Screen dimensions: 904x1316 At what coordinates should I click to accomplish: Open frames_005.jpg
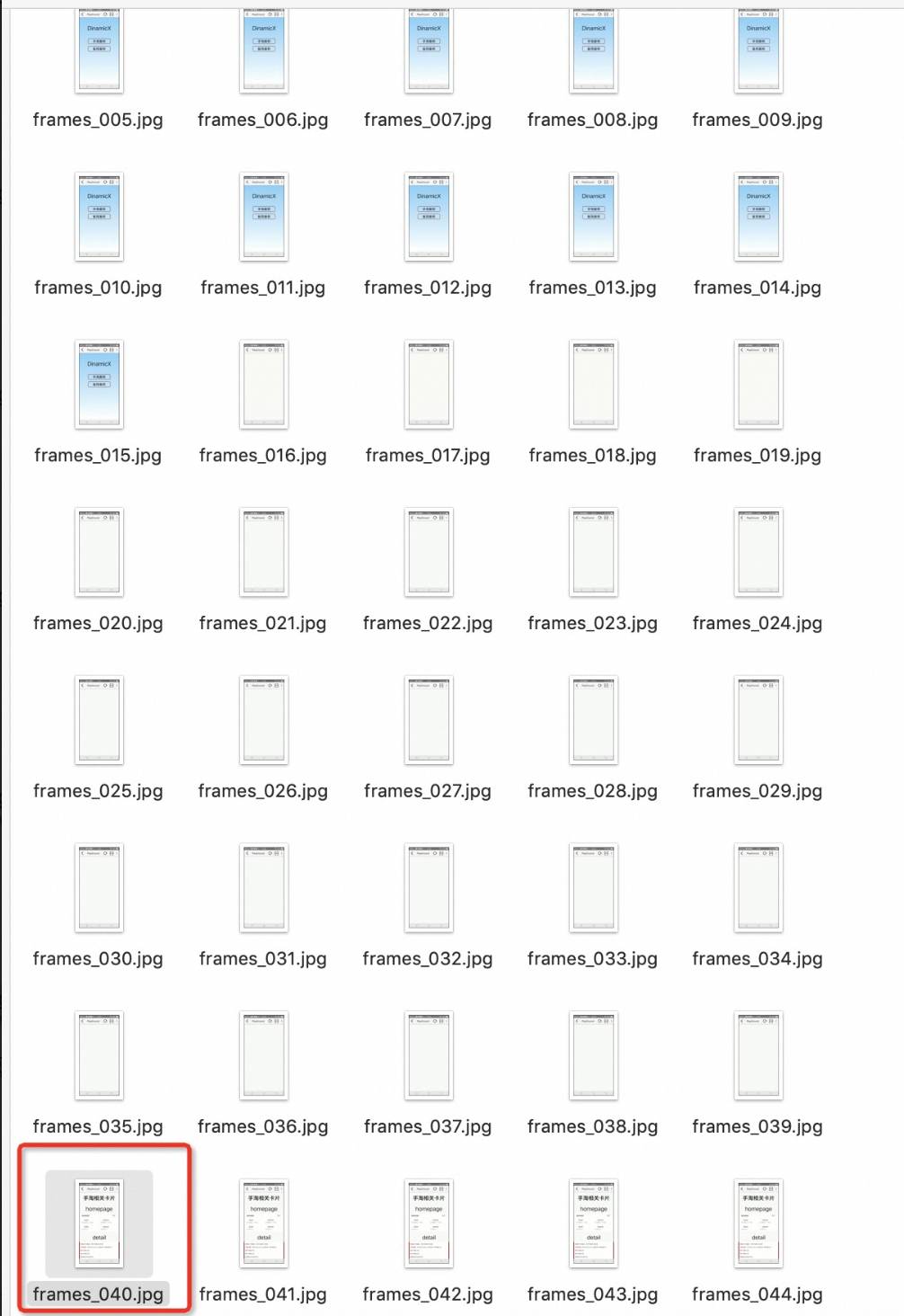(x=99, y=51)
